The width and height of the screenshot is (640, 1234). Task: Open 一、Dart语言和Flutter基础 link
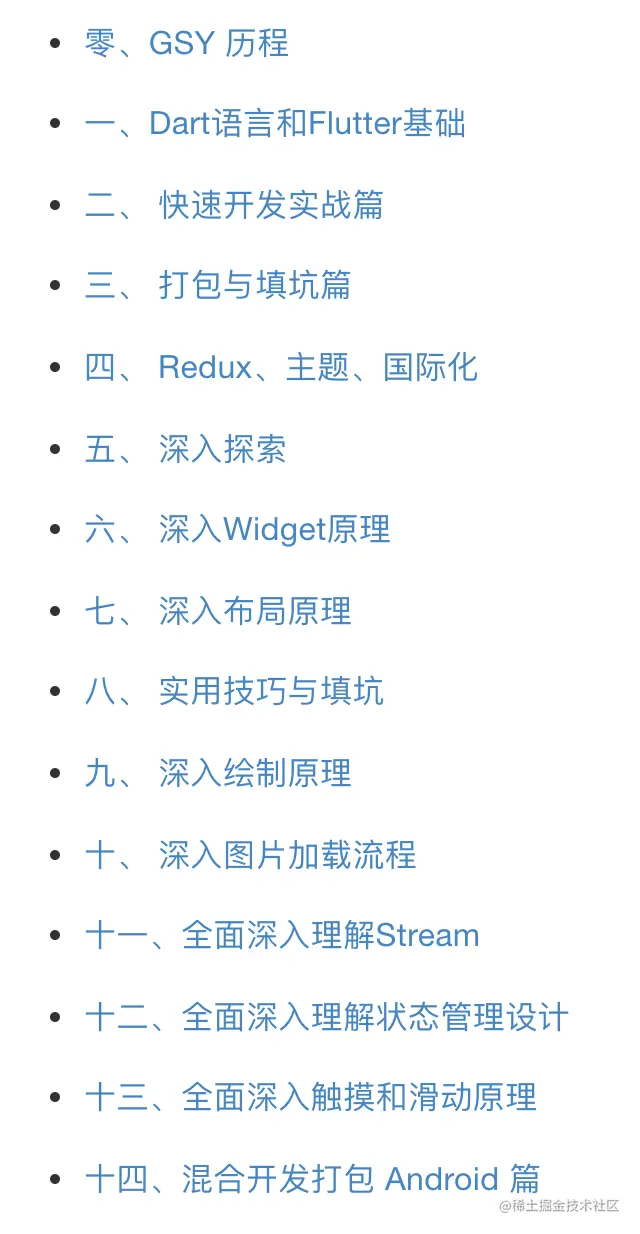point(275,124)
